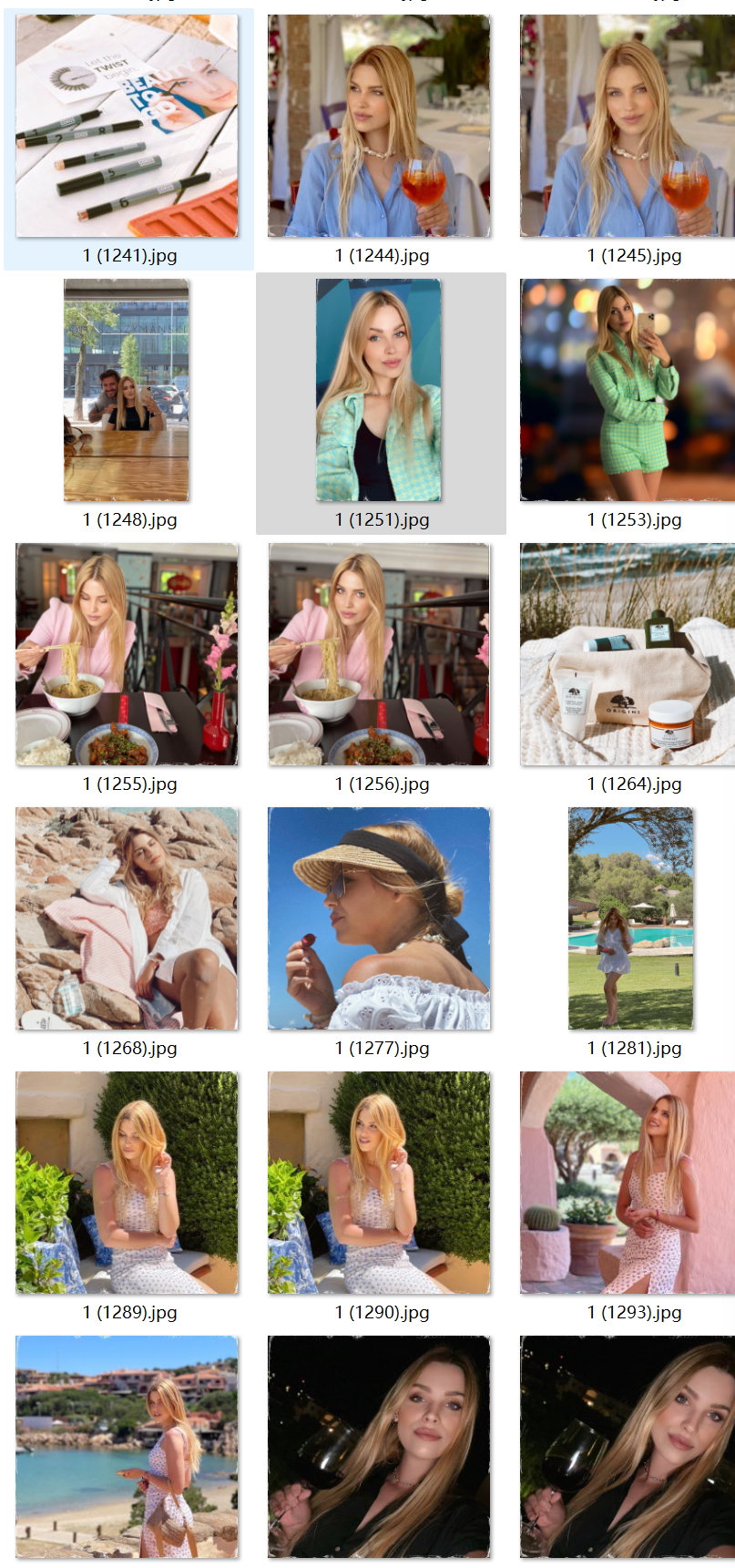Open the 1 (1264).jpg image
This screenshot has height=1568, width=735.
coord(628,654)
